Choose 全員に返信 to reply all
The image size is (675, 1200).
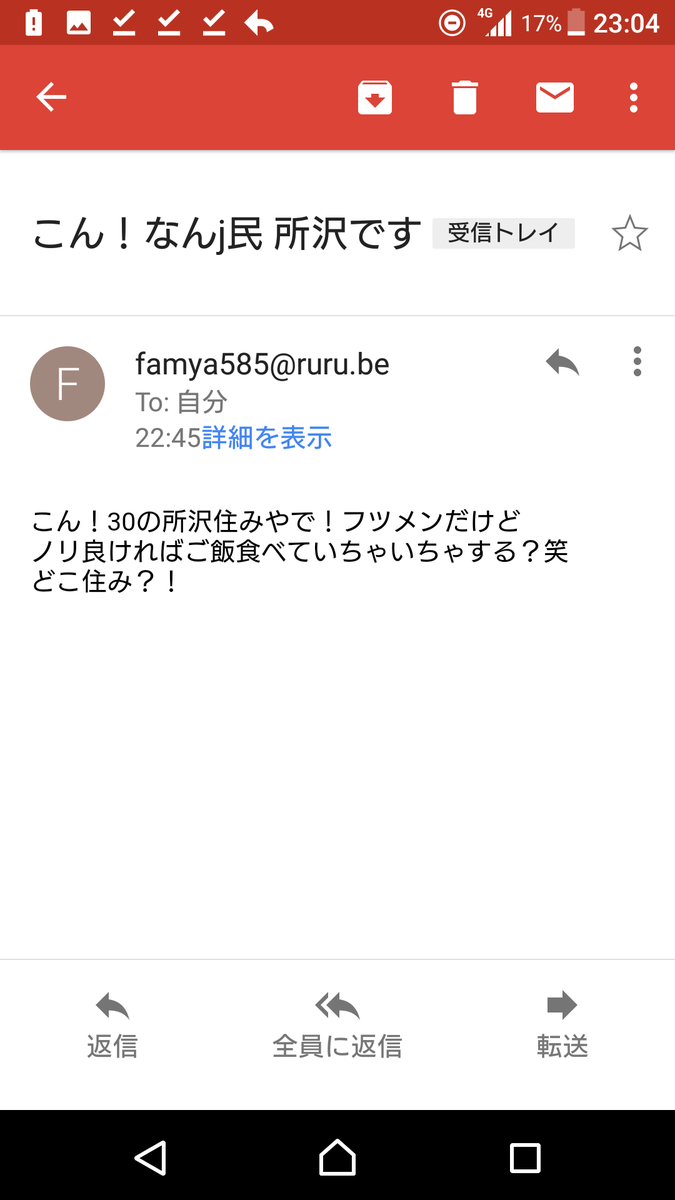tap(337, 1025)
